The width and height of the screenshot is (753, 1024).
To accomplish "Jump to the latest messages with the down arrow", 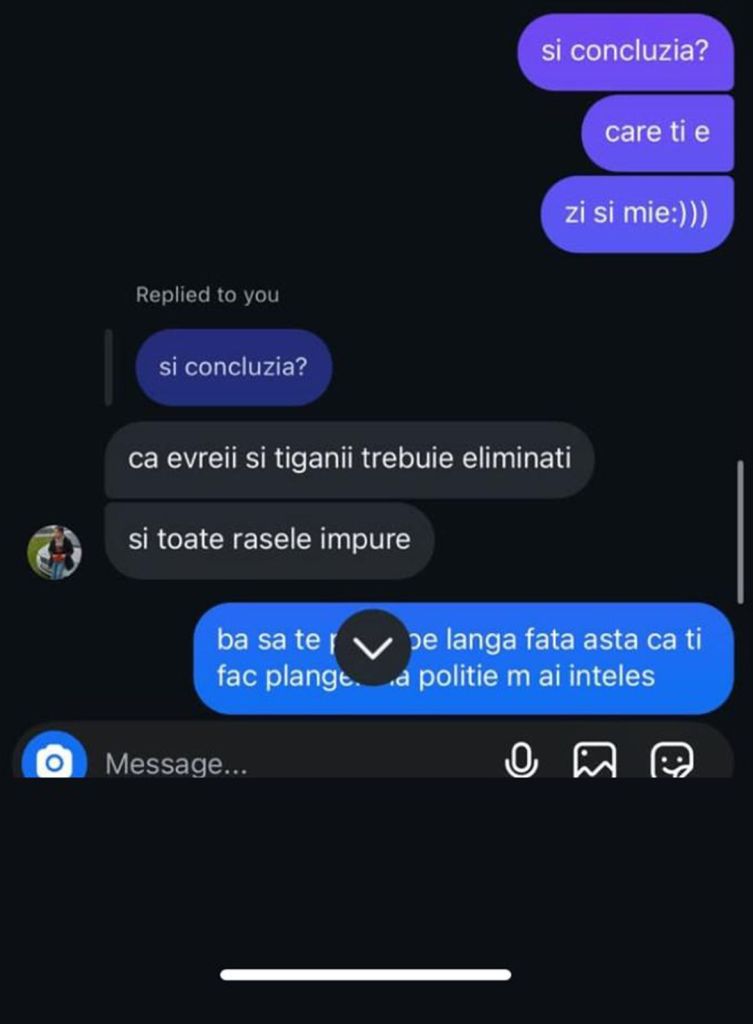I will (x=372, y=648).
